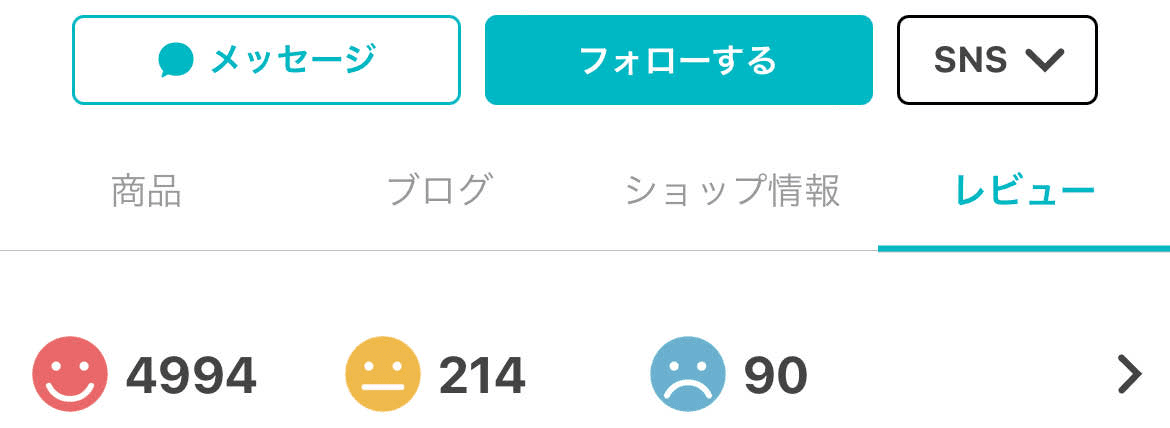The image size is (1170, 428).
Task: Select the ショップ情報 tab
Action: coord(732,190)
